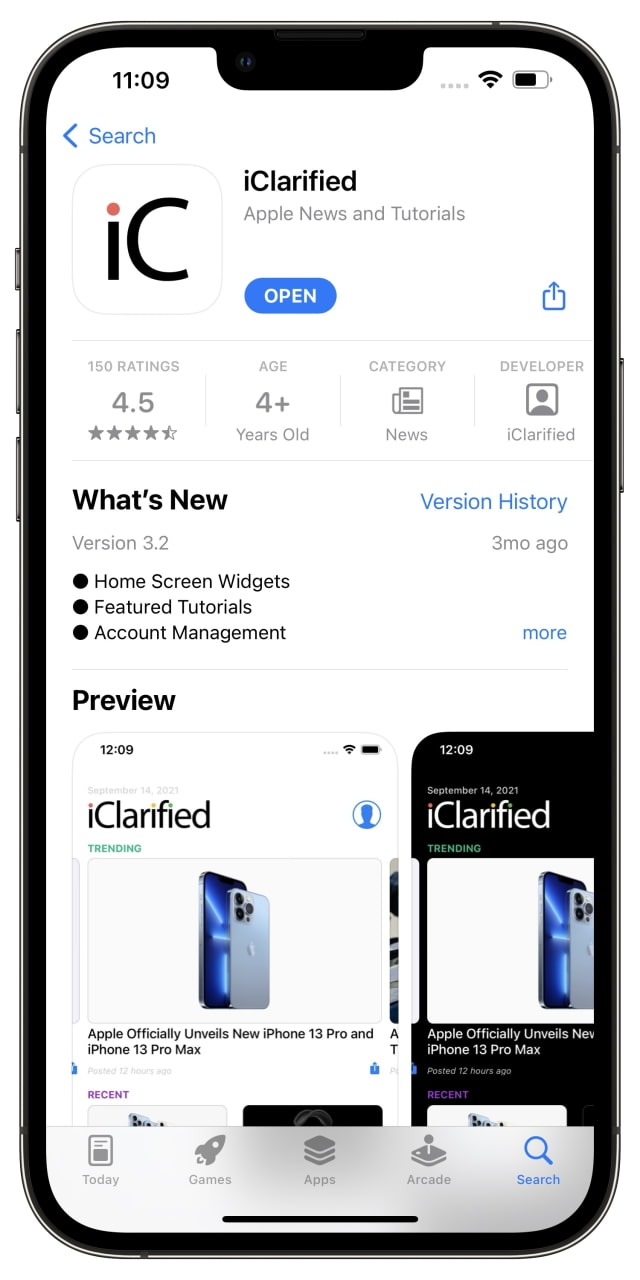Open the iClarified developer page
Viewport: 640px width, 1280px height.
pyautogui.click(x=541, y=401)
